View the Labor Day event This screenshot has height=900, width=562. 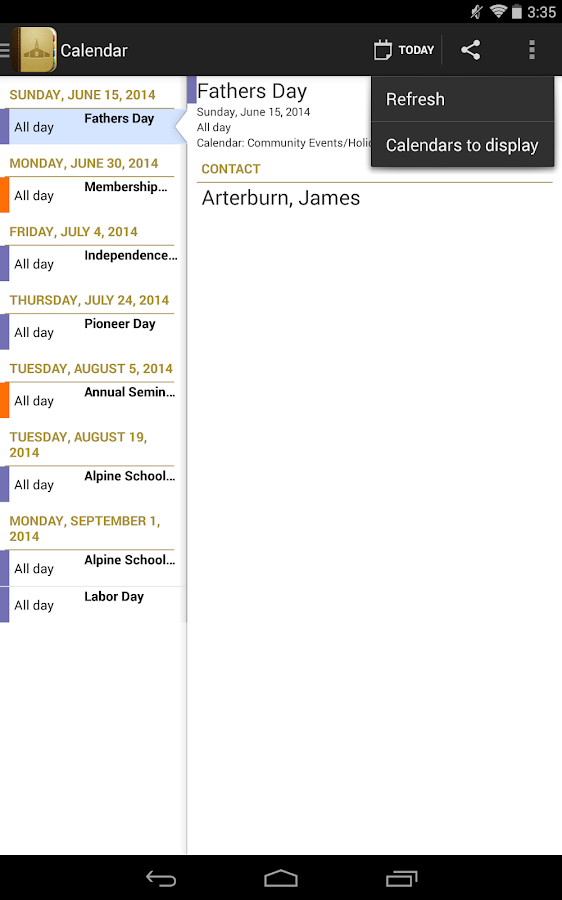(x=93, y=605)
